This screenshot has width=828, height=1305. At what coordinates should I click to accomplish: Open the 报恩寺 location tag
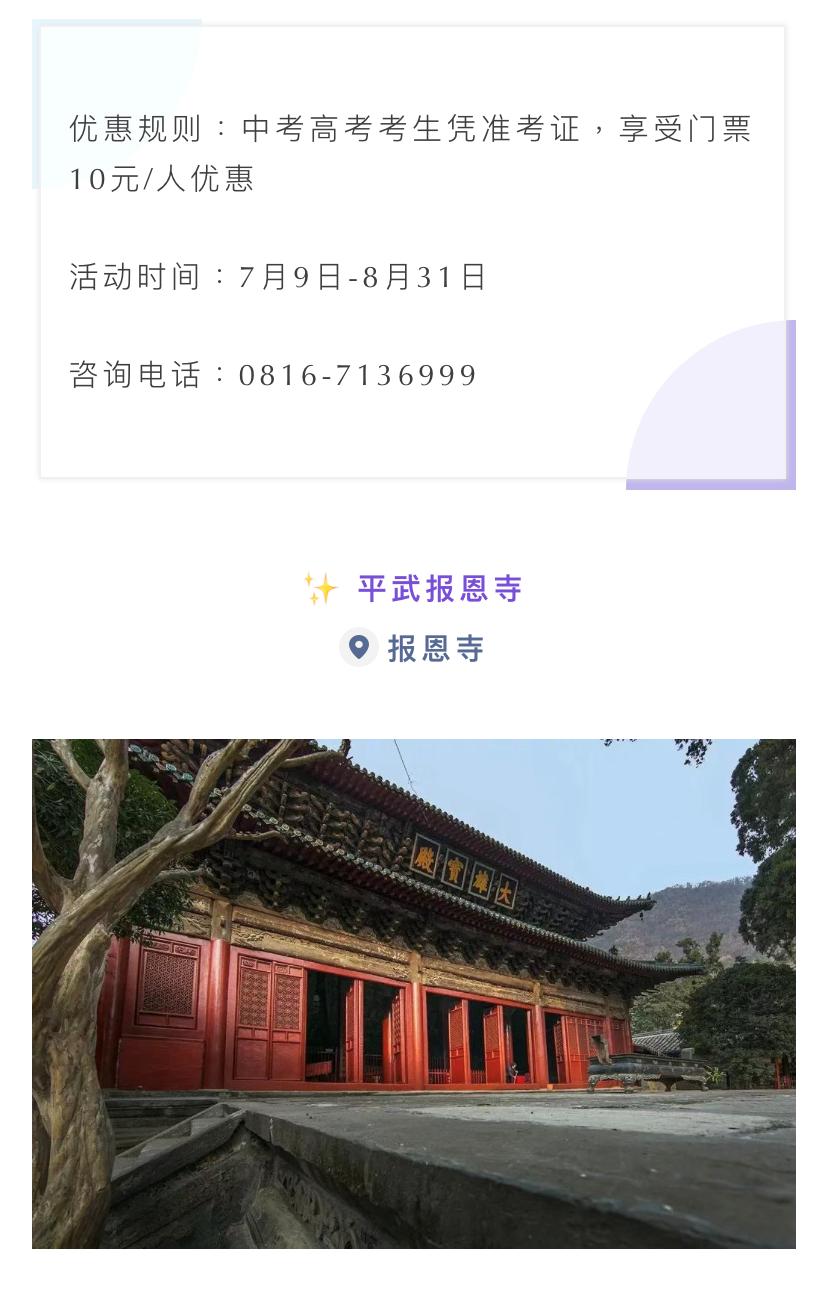point(413,648)
